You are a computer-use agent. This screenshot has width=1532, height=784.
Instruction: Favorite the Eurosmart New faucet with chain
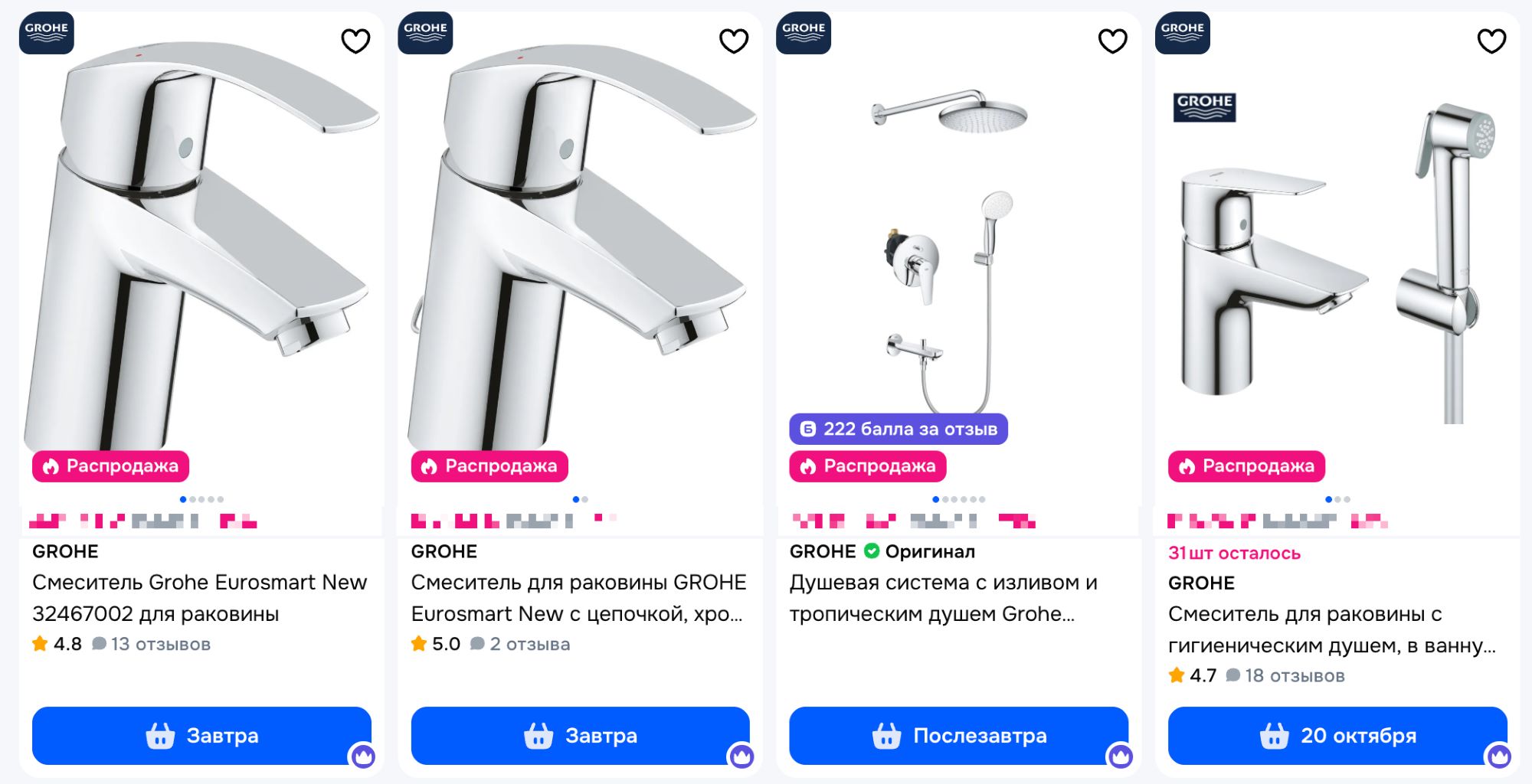(x=734, y=41)
